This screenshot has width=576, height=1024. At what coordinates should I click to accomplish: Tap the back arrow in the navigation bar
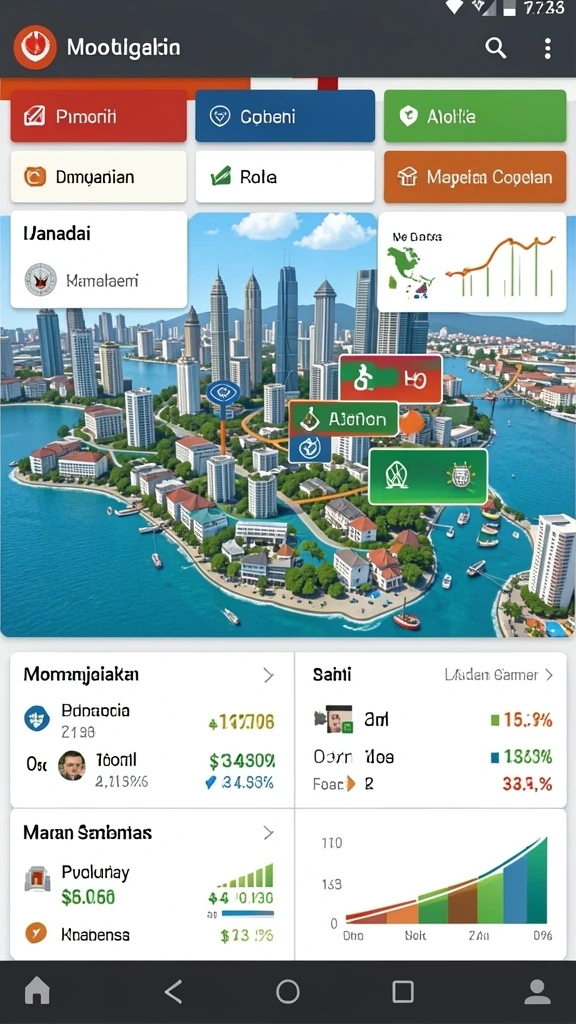click(x=173, y=991)
